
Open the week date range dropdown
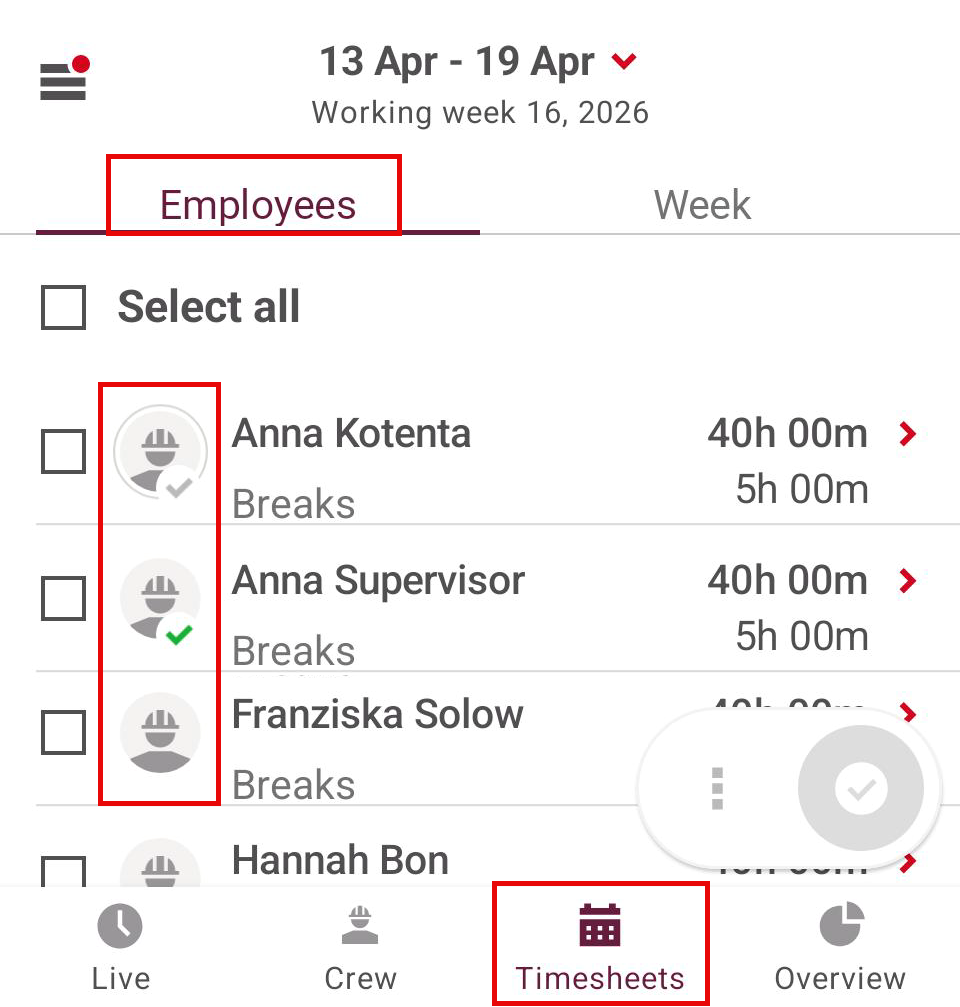478,63
